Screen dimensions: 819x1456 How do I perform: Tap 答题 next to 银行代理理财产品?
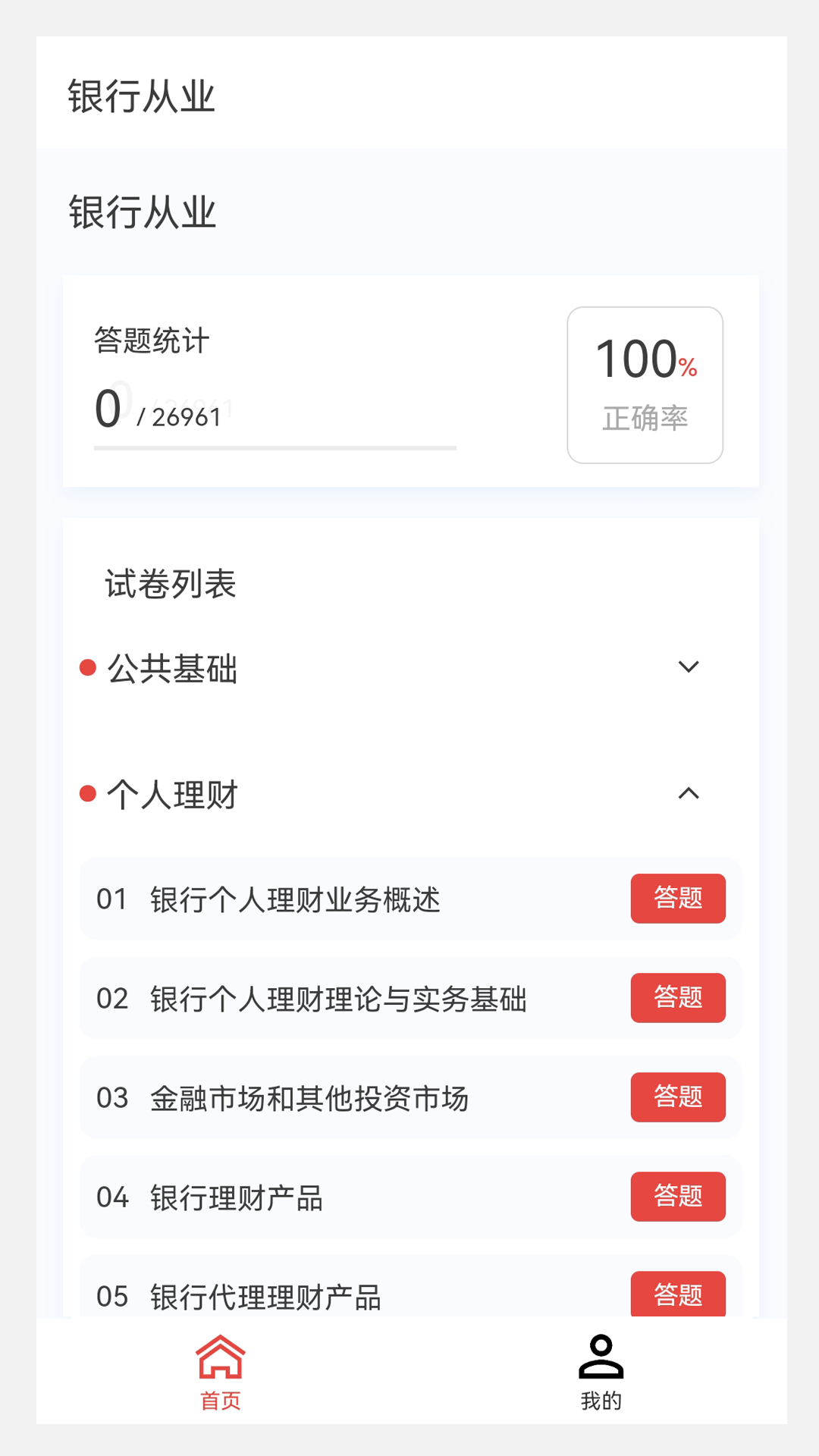678,1294
